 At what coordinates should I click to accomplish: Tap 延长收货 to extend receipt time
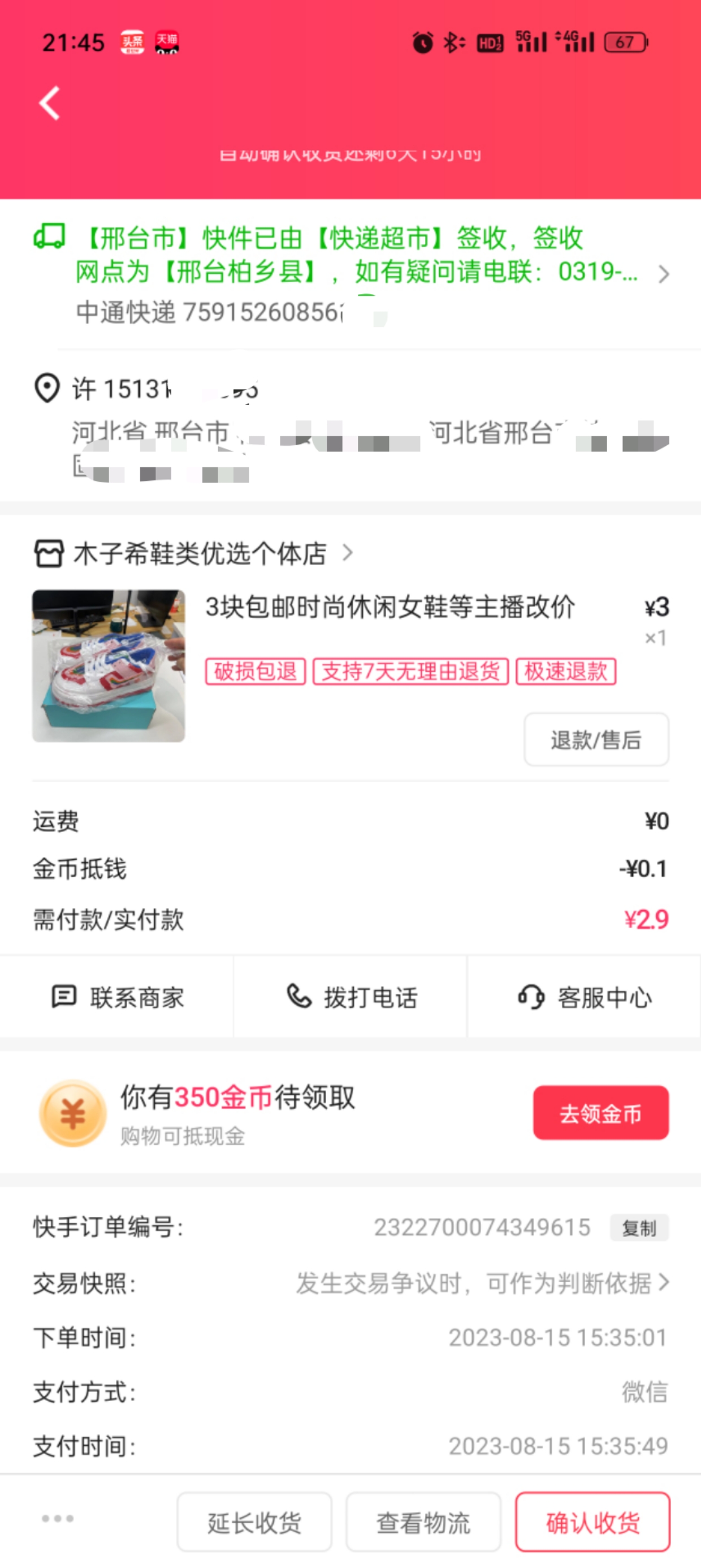(254, 1522)
